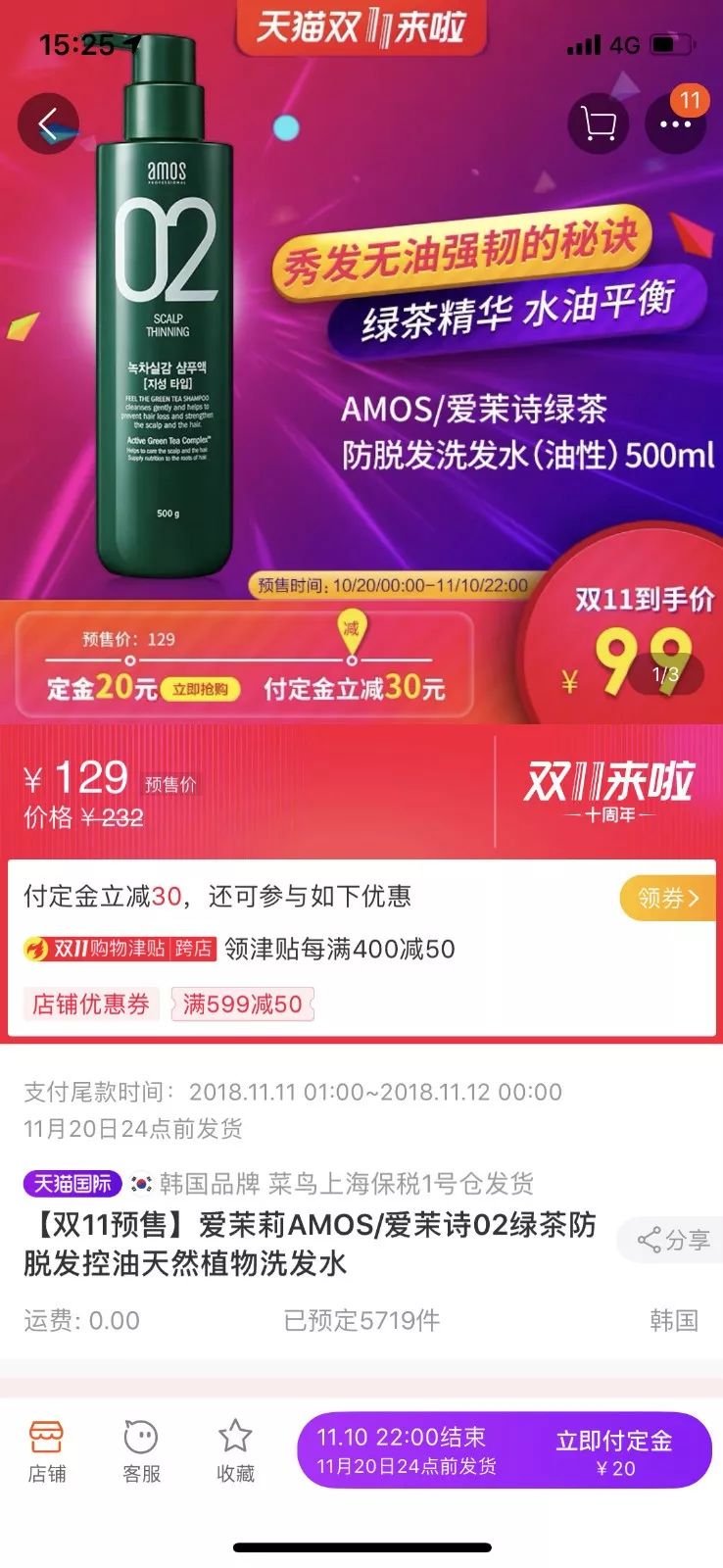This screenshot has height=1568, width=723.
Task: Switch to the 天猫双11来啦 top banner
Action: [x=361, y=26]
